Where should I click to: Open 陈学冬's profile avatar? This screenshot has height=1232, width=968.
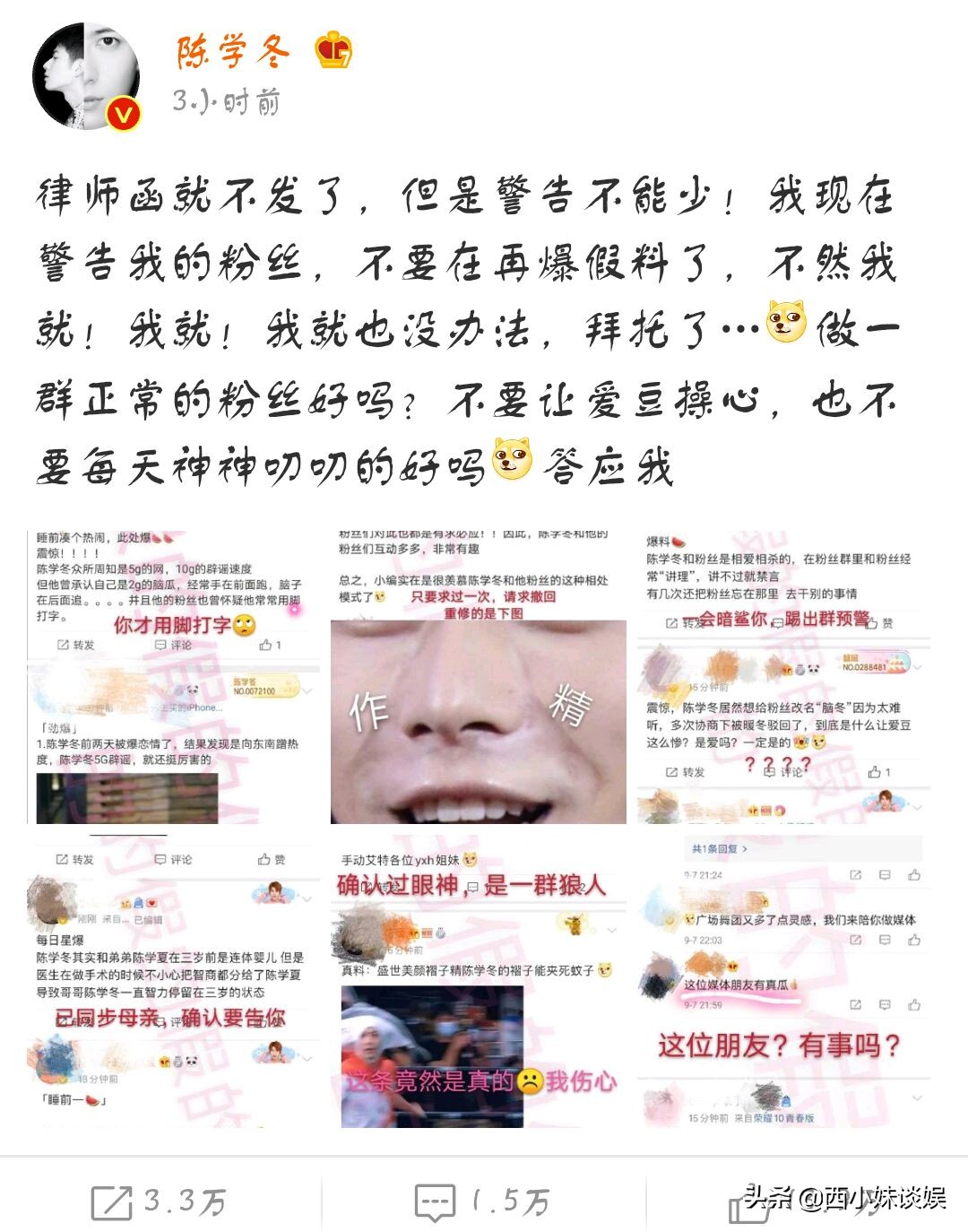point(87,77)
